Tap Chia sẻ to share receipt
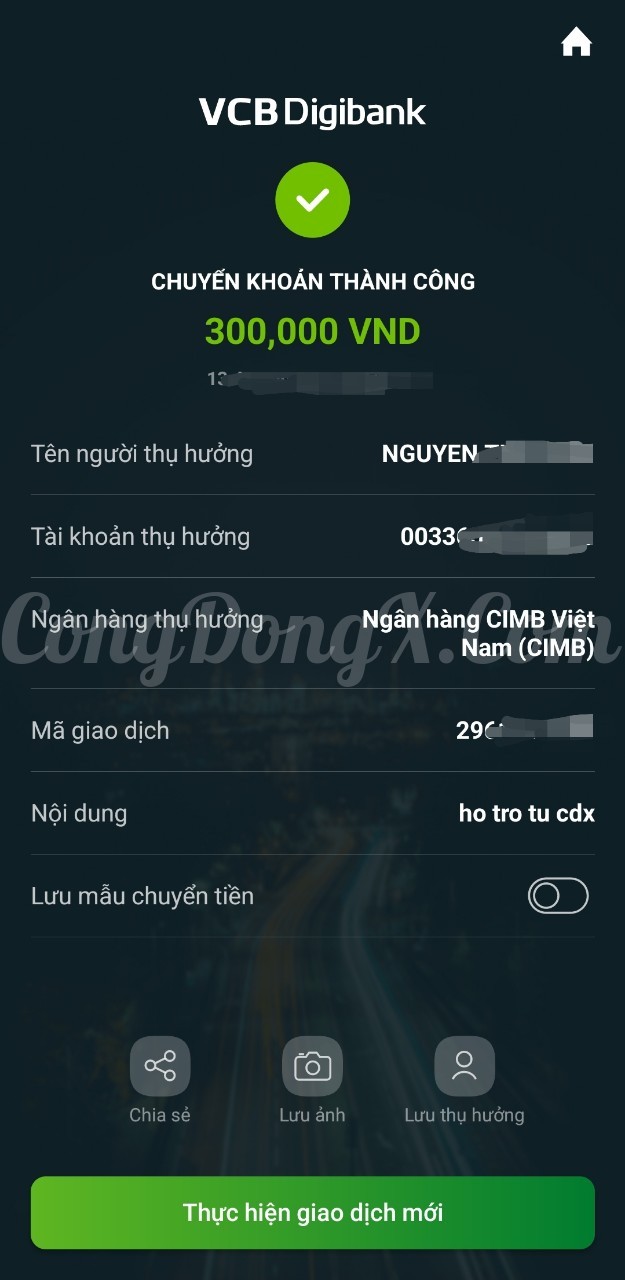 [160, 1067]
